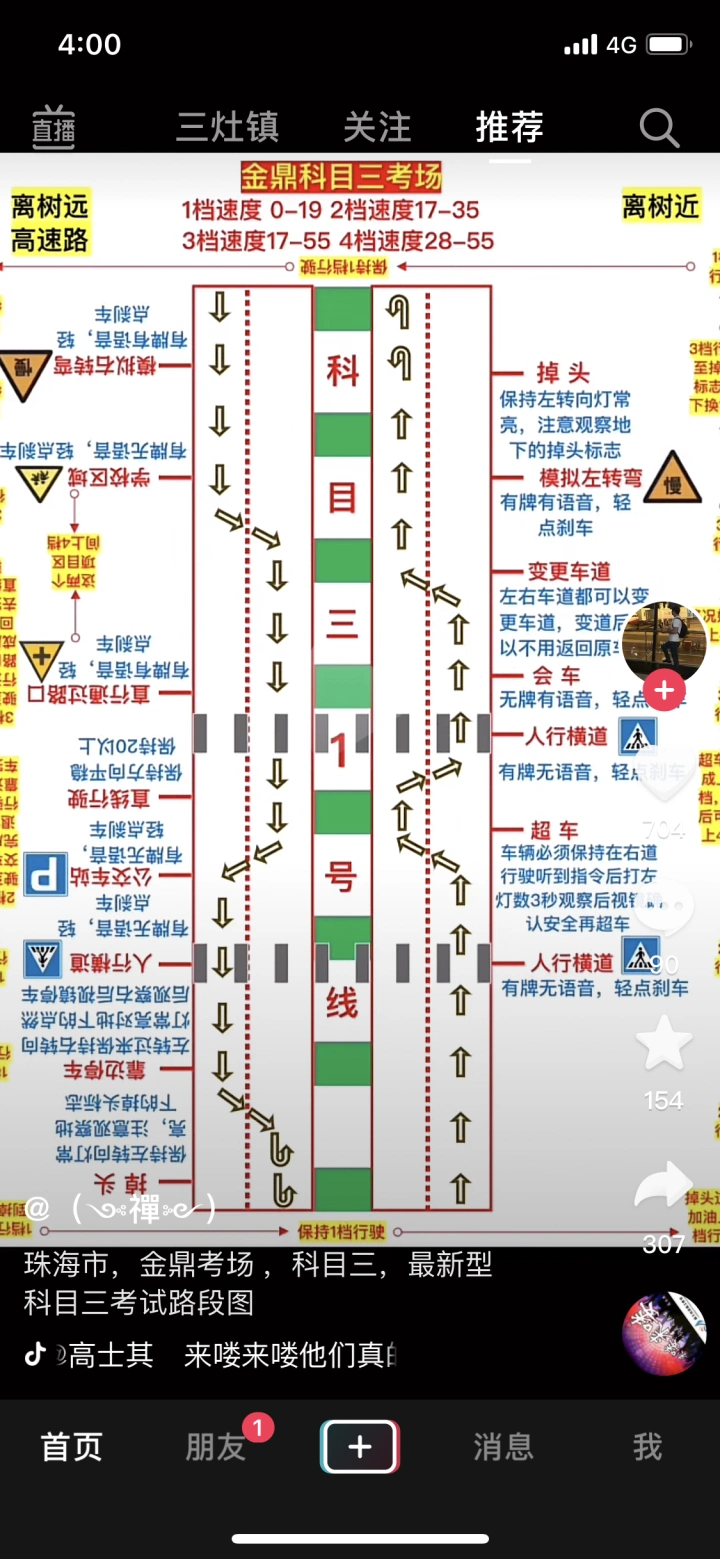Open the sound track by 高士其
Viewport: 720px width, 1559px height.
pyautogui.click(x=212, y=1355)
